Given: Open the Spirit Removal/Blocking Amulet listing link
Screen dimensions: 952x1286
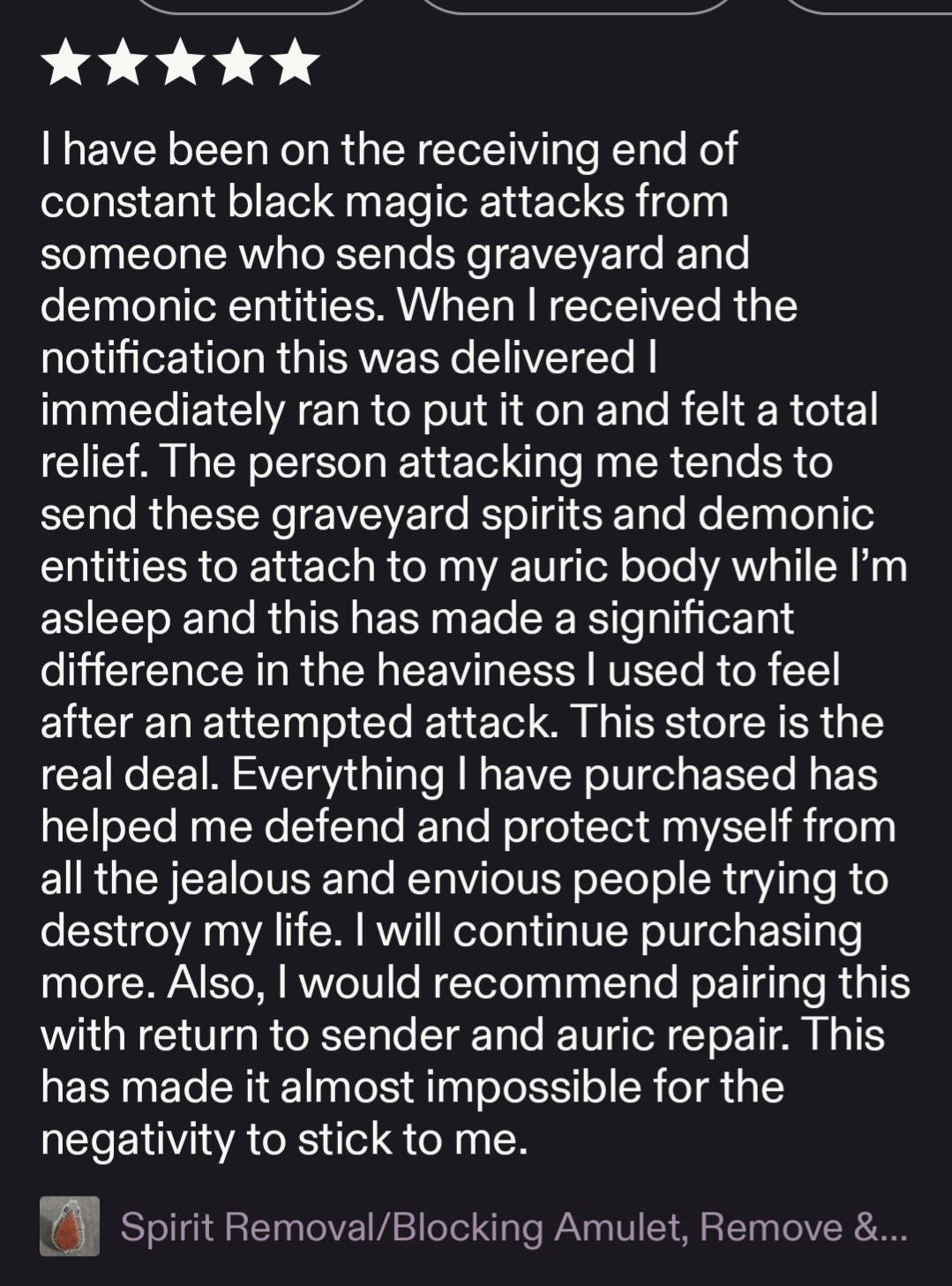Looking at the screenshot, I should coord(512,1227).
